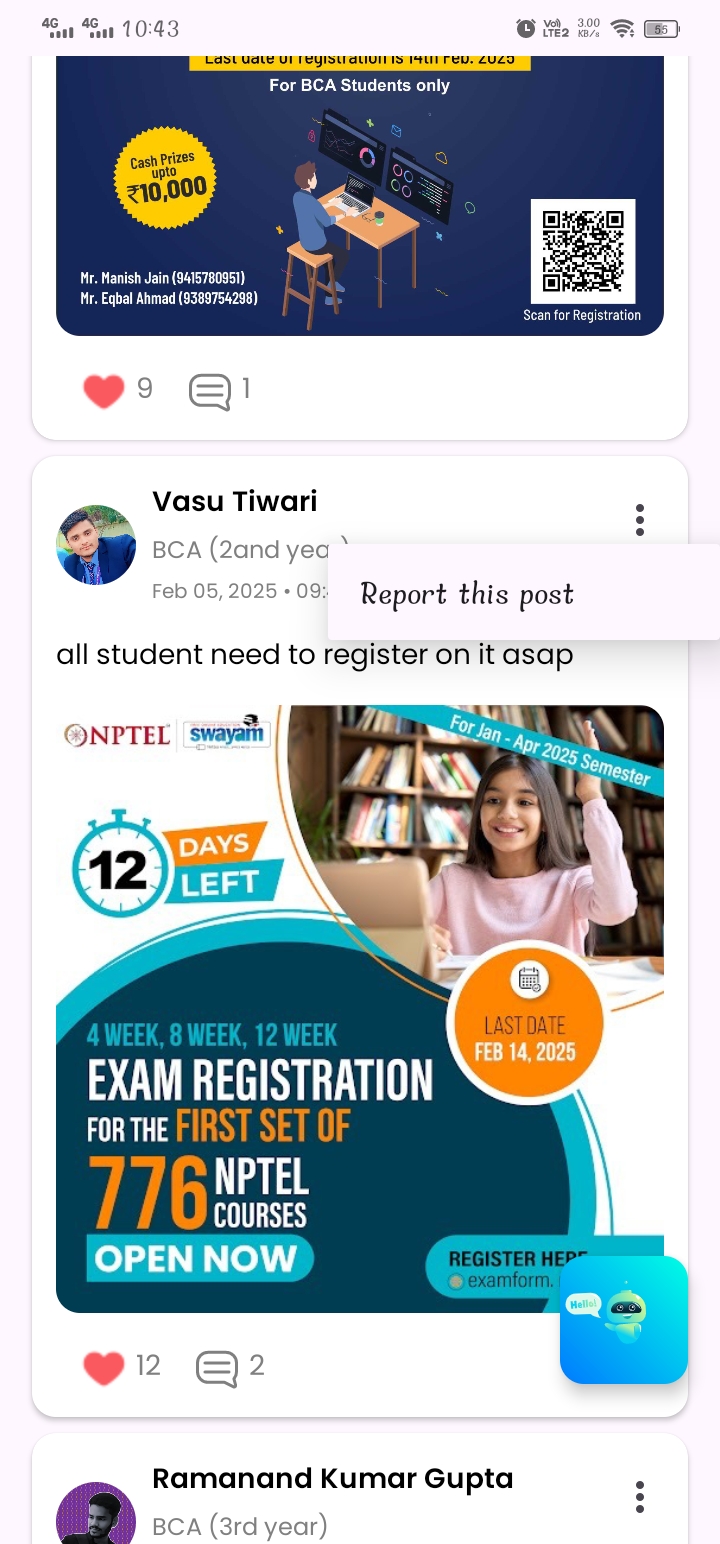
Task: Open the NPTEL exam registration image
Action: point(360,1009)
